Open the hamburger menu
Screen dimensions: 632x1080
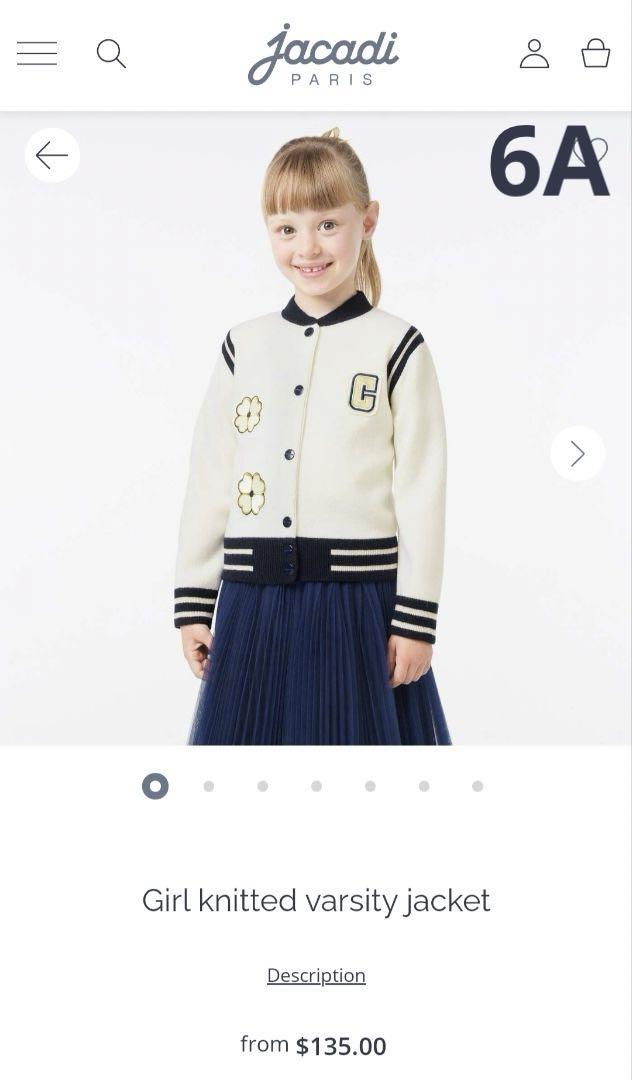point(37,53)
